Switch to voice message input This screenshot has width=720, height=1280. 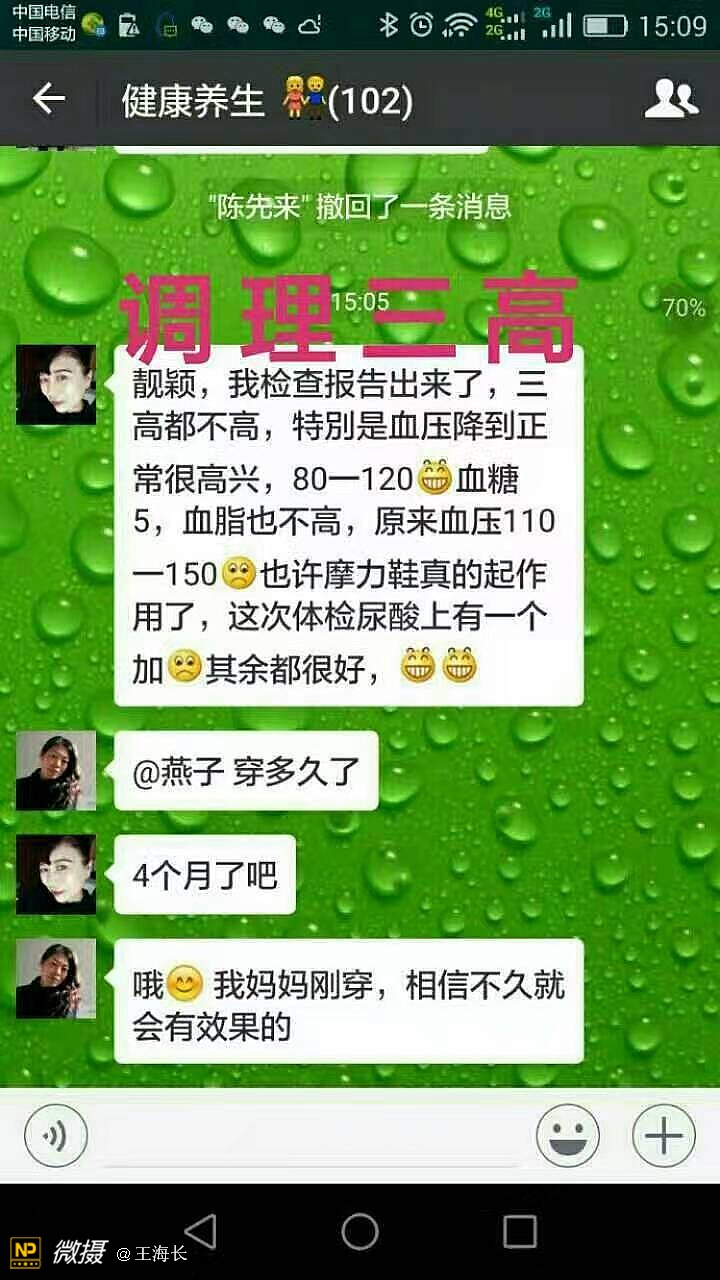pyautogui.click(x=56, y=1136)
